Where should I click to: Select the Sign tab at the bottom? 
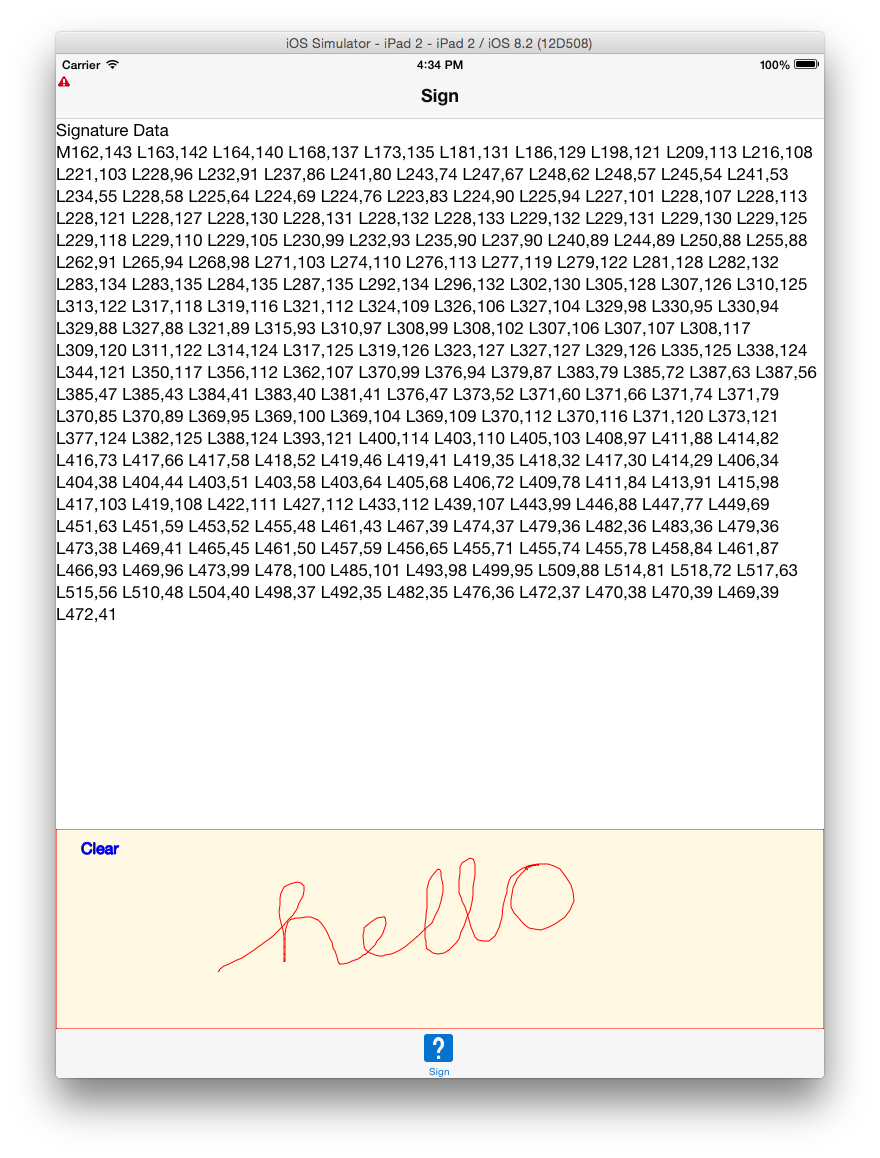pos(439,1054)
